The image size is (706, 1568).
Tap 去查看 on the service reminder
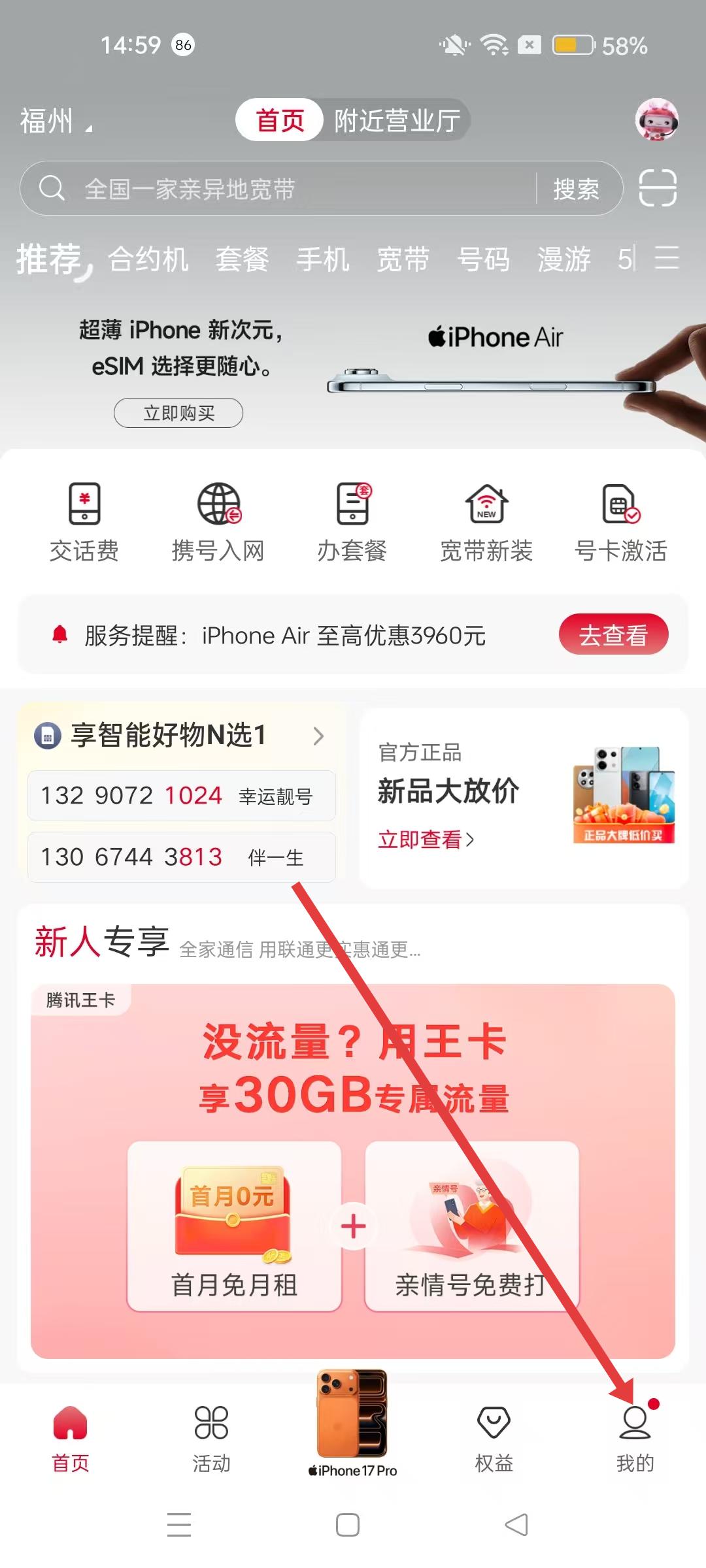point(613,634)
